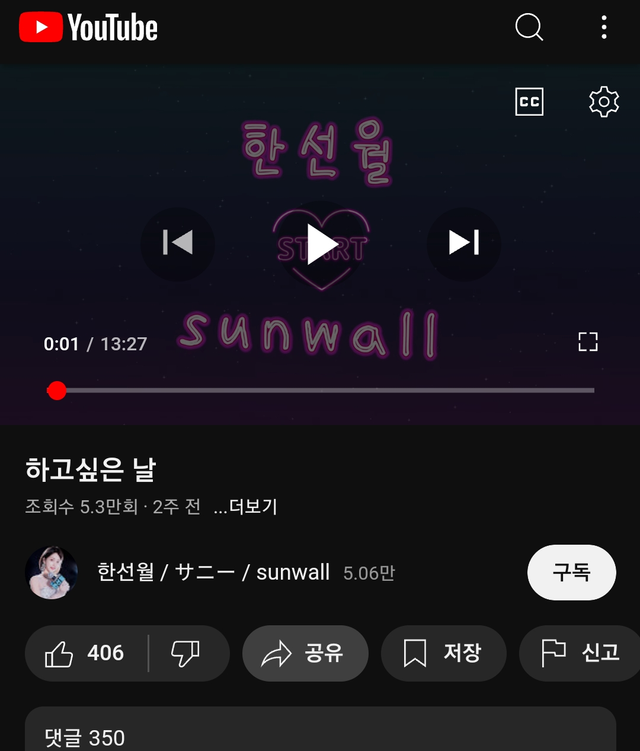This screenshot has width=640, height=751.
Task: Expand description with ...더보기
Action: [245, 507]
